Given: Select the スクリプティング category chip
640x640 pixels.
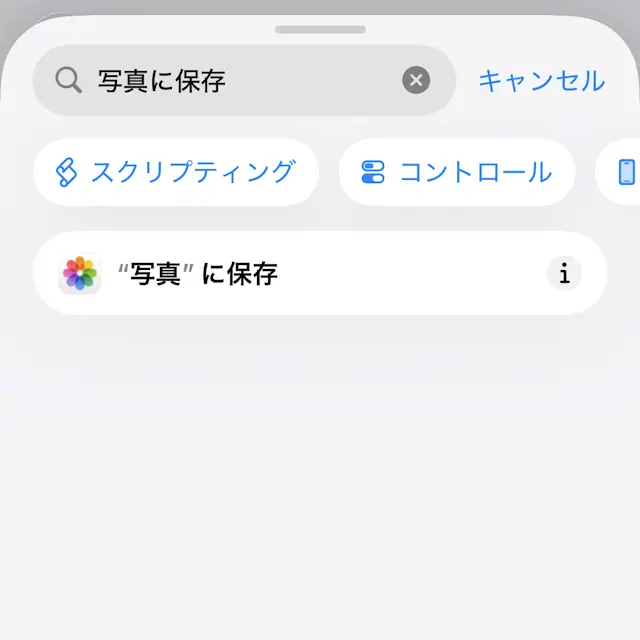Looking at the screenshot, I should [176, 172].
